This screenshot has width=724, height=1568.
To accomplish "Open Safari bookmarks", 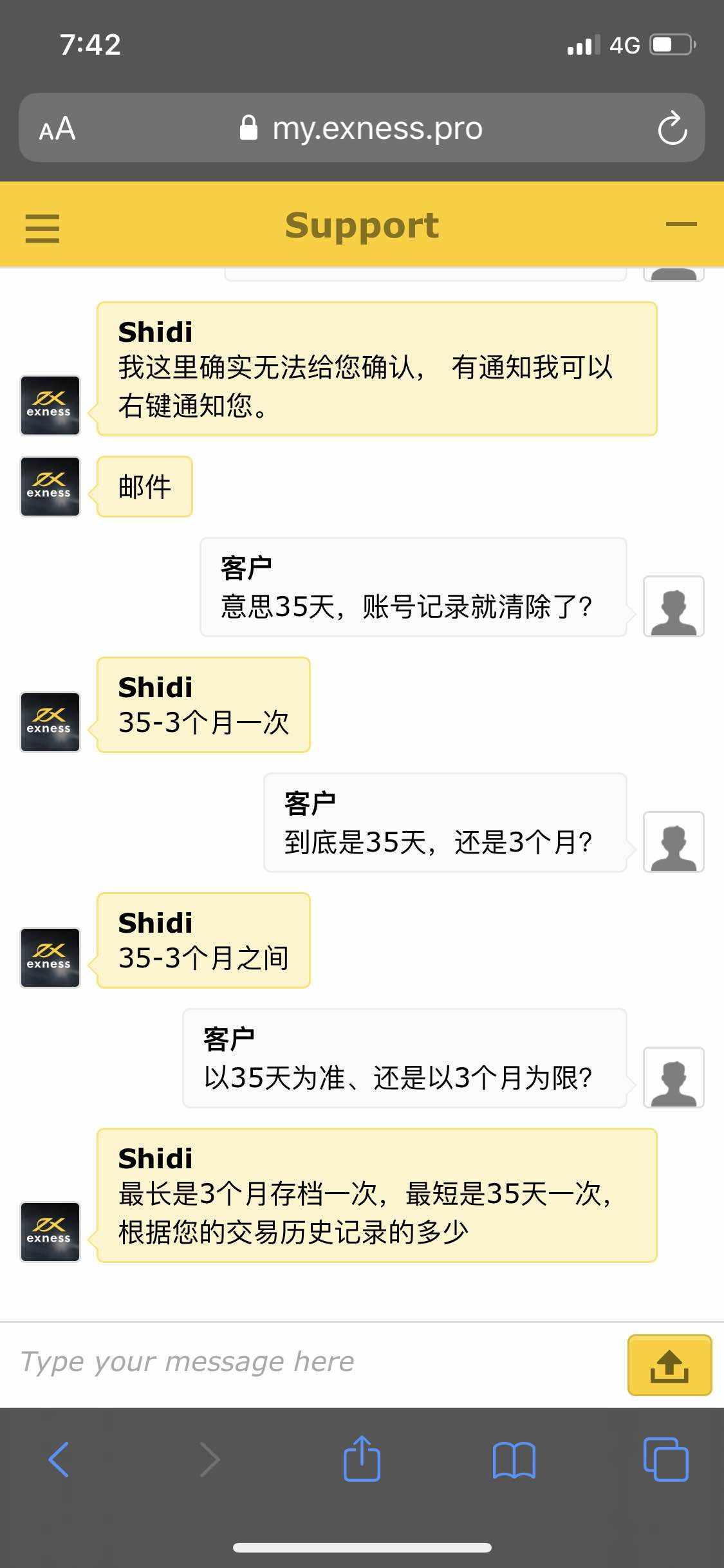I will (514, 1460).
